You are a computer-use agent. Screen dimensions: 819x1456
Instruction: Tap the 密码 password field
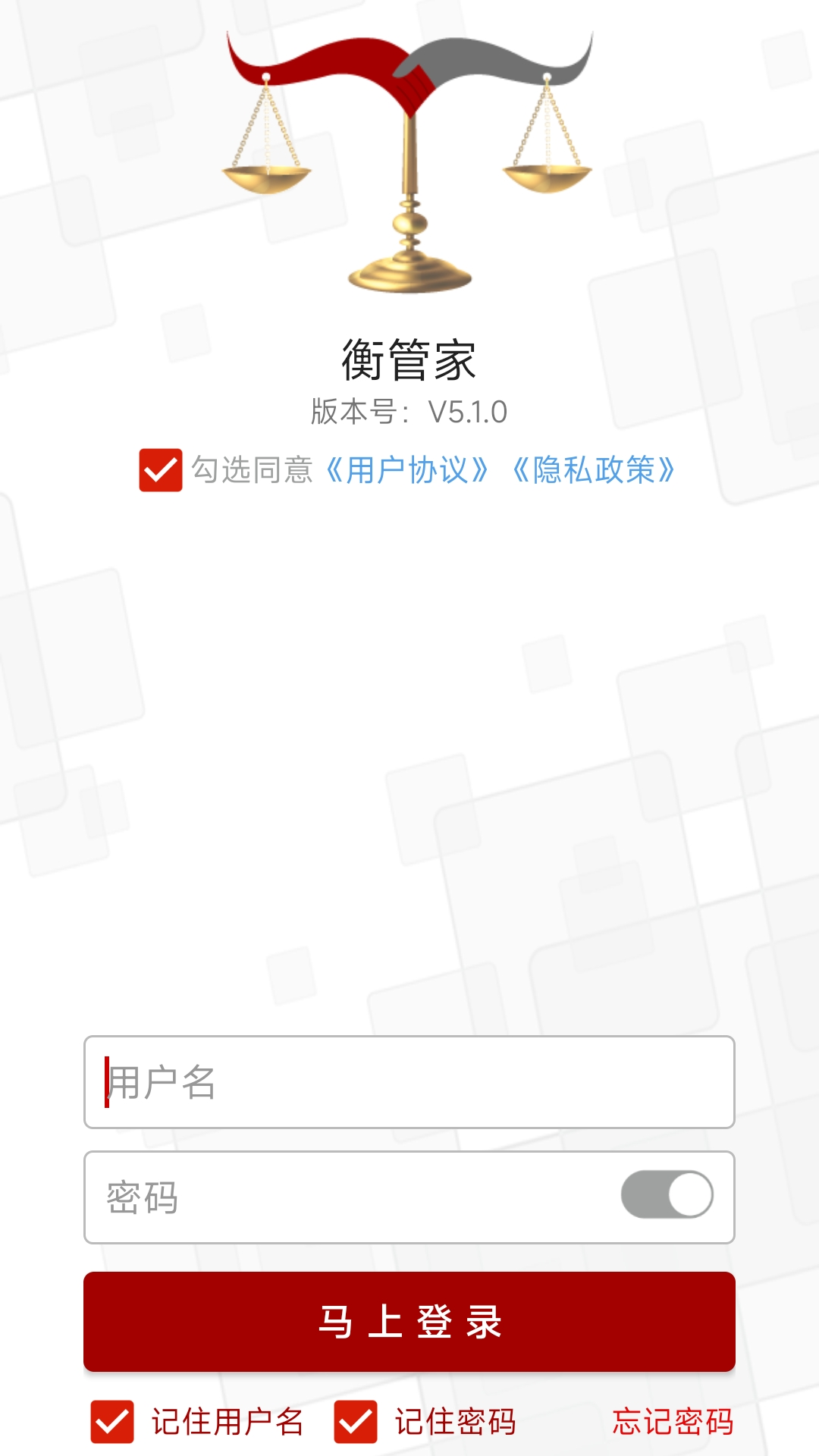pos(349,1197)
